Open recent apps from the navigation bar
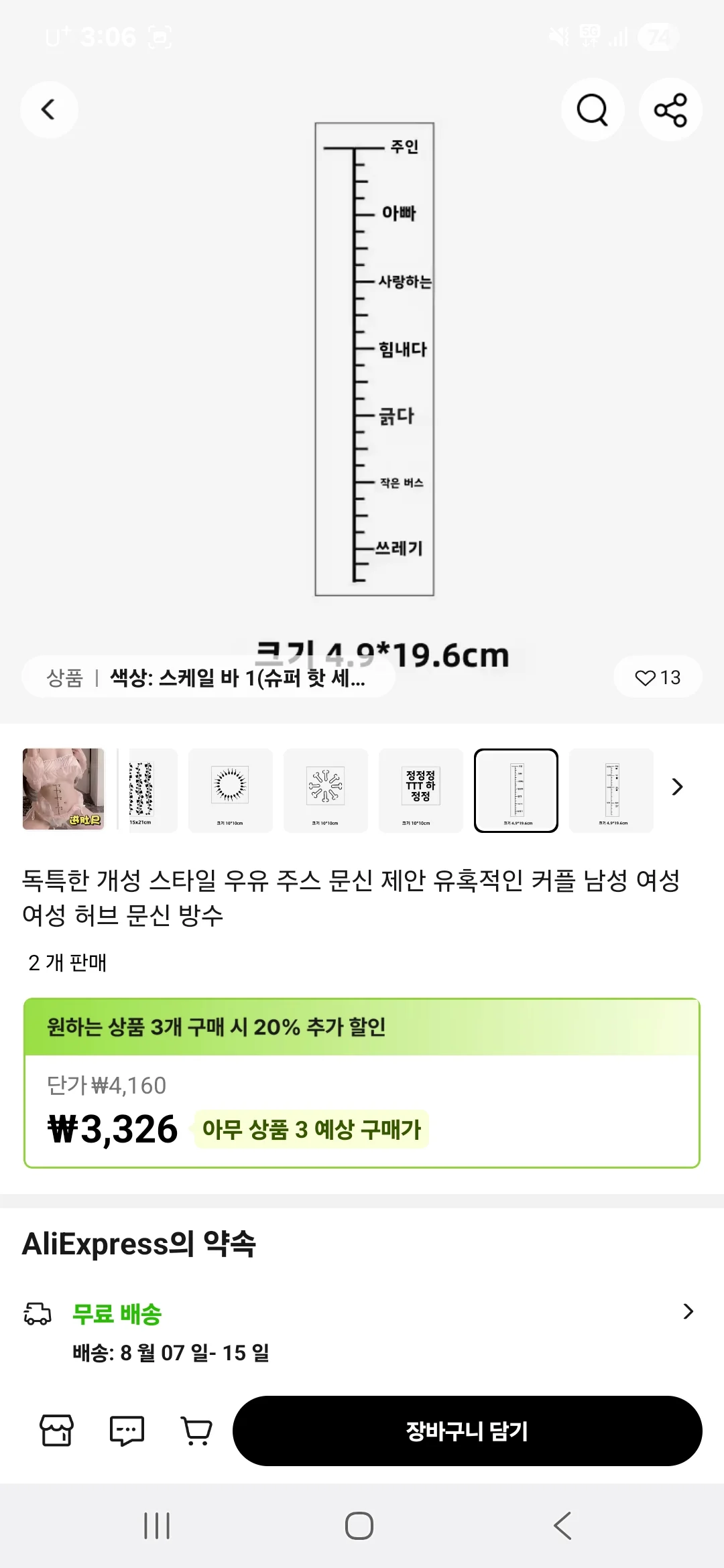724x1568 pixels. coord(157,1526)
